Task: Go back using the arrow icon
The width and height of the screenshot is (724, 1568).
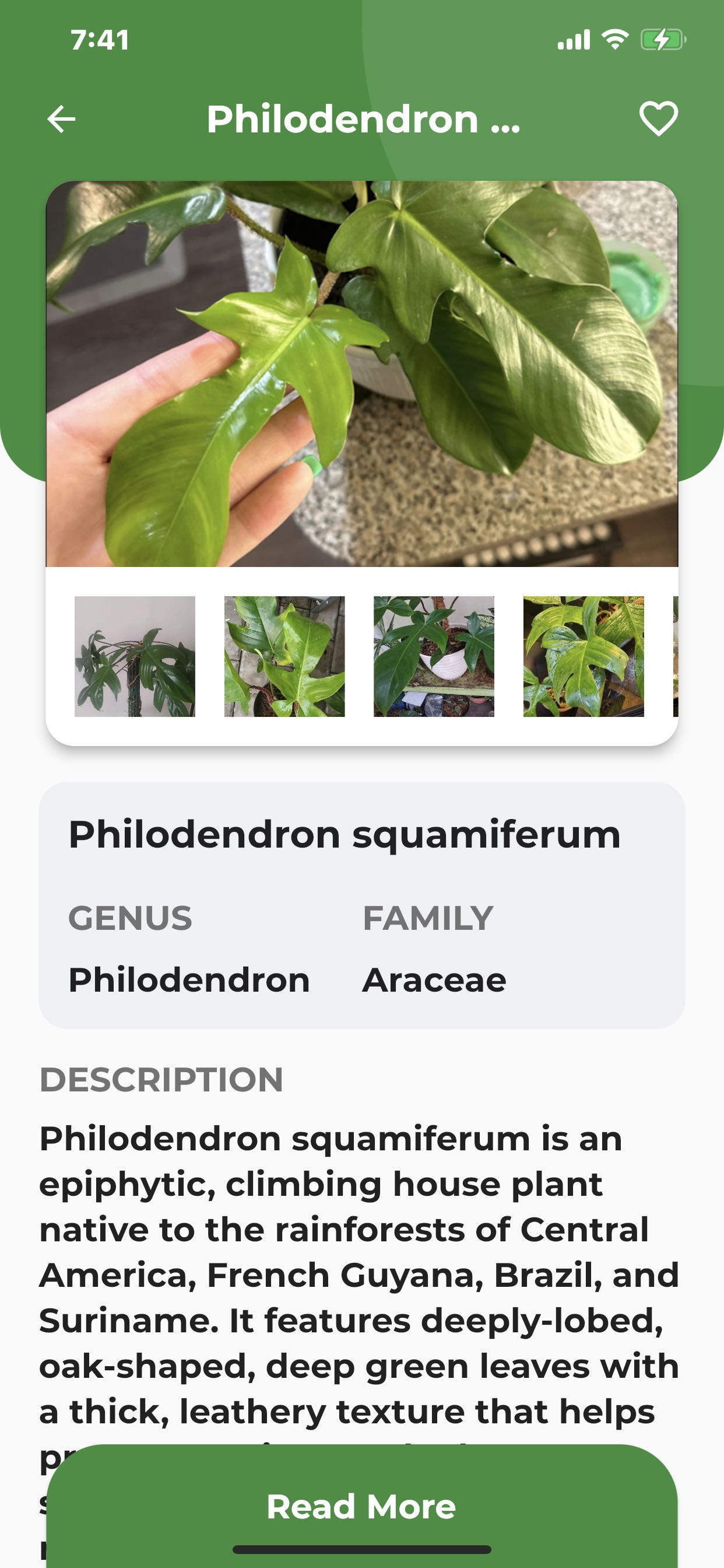Action: tap(61, 118)
